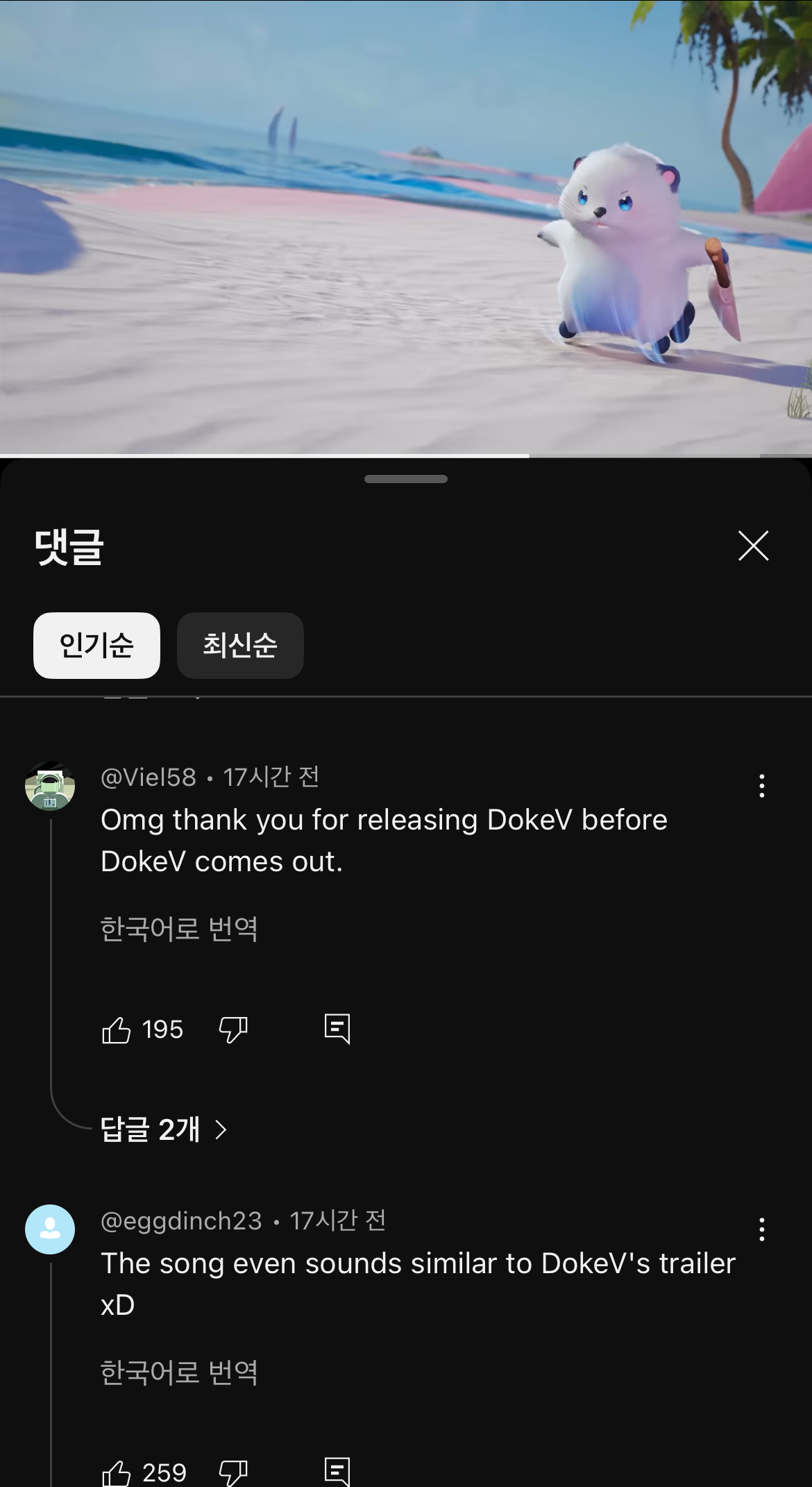Translate @eggdinch23's comment to Korean
812x1487 pixels.
click(x=179, y=1372)
